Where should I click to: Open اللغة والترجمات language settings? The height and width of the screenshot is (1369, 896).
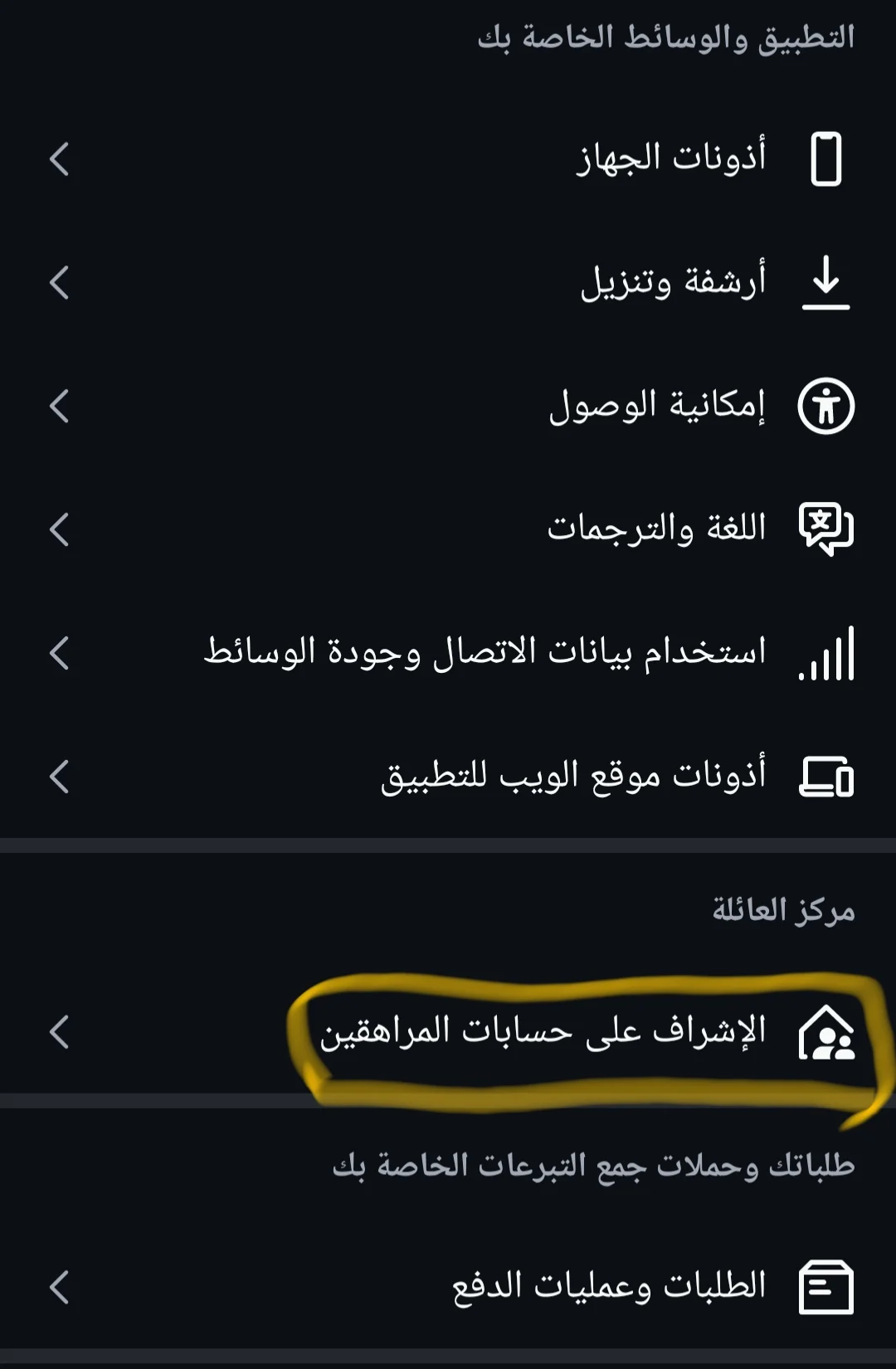click(656, 529)
